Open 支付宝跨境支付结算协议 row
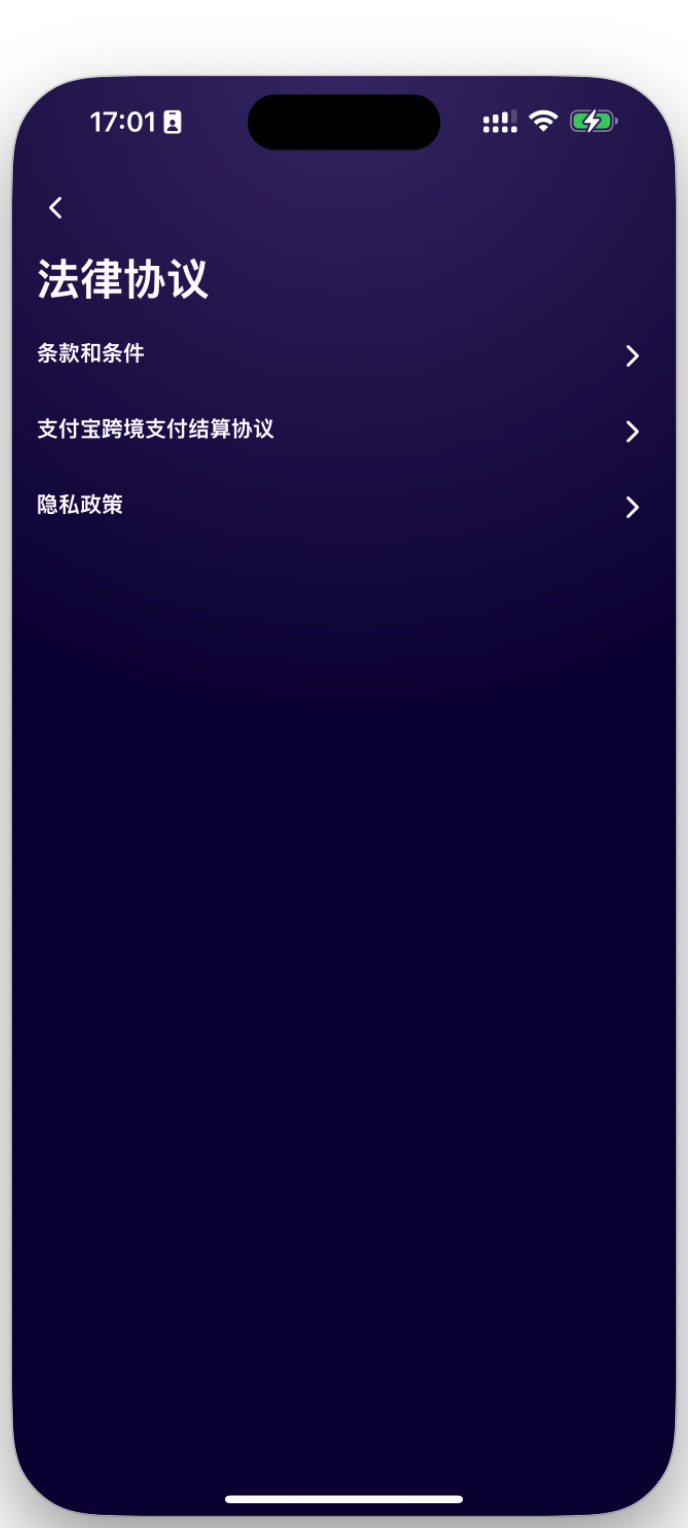Image resolution: width=688 pixels, height=1528 pixels. pos(338,431)
